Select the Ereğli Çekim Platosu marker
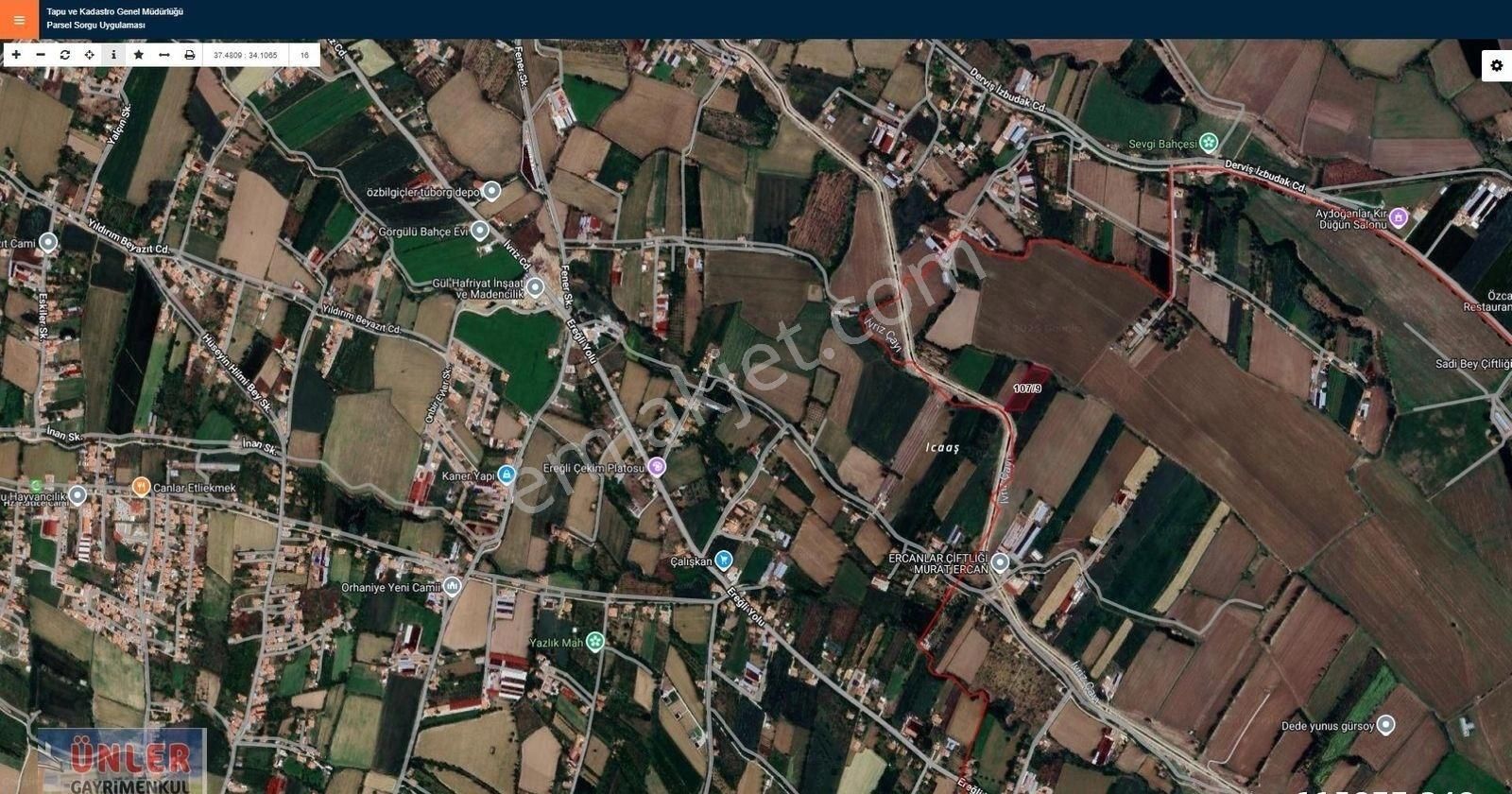This screenshot has width=1512, height=794. tap(657, 467)
